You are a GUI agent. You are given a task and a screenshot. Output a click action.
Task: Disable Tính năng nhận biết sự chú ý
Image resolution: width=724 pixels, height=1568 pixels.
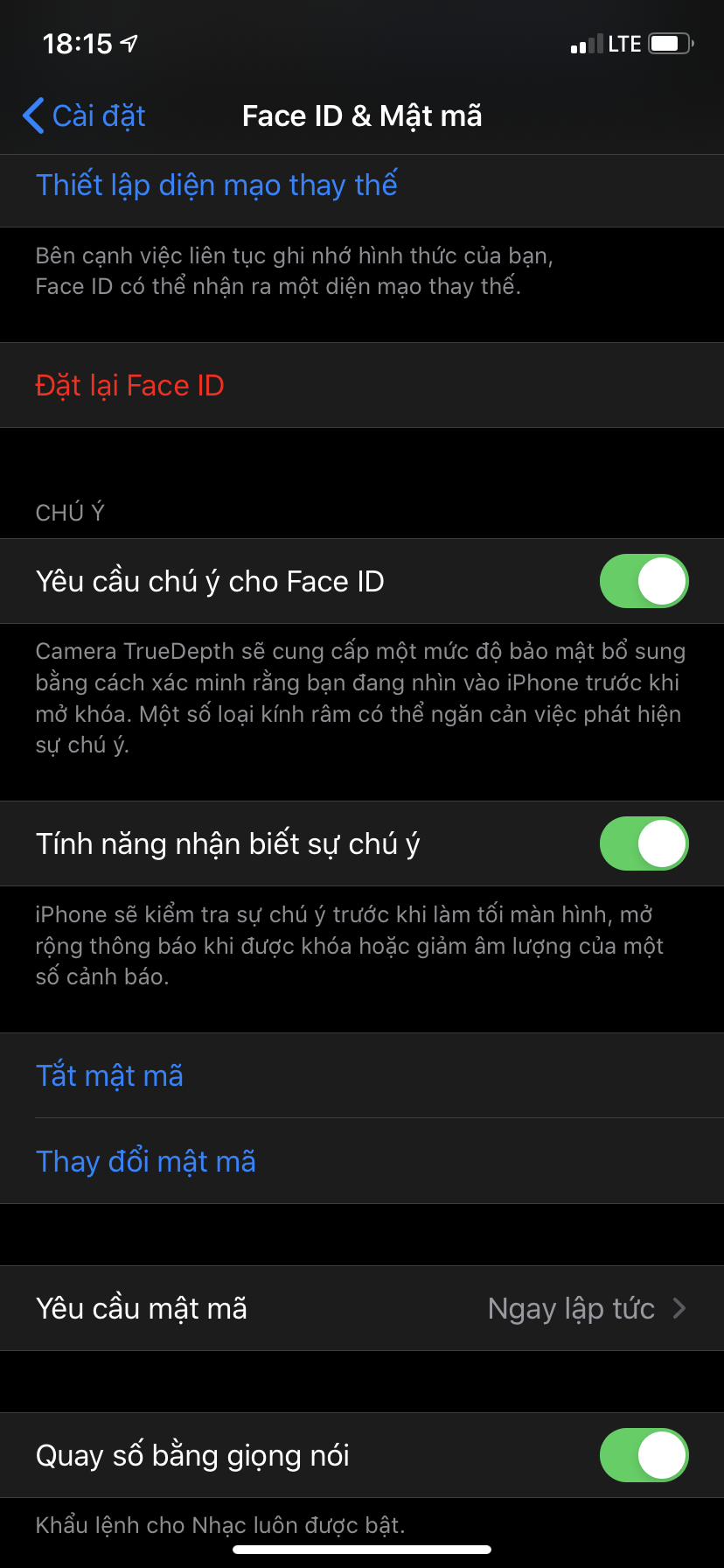pyautogui.click(x=644, y=843)
